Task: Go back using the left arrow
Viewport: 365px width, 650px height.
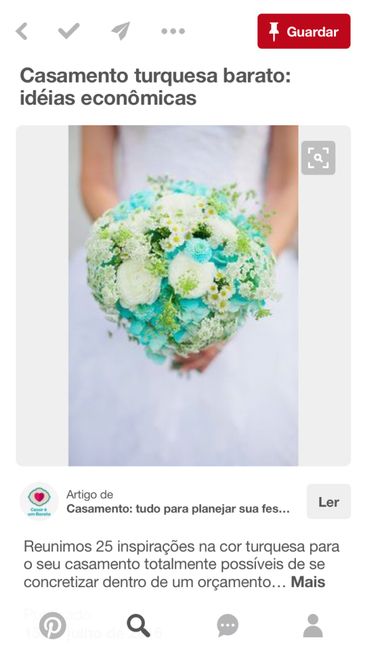Action: click(x=22, y=32)
